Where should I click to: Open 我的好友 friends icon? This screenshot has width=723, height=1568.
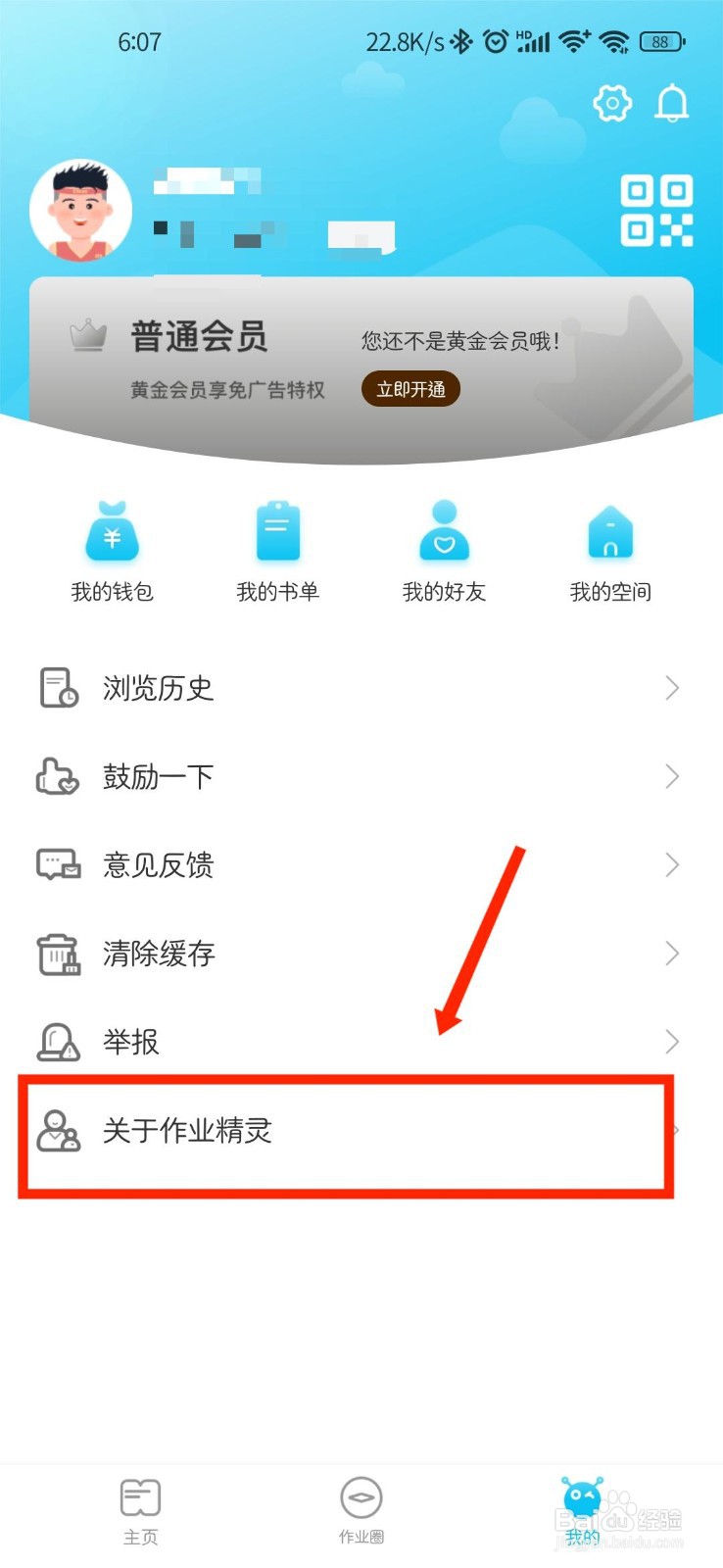click(444, 532)
